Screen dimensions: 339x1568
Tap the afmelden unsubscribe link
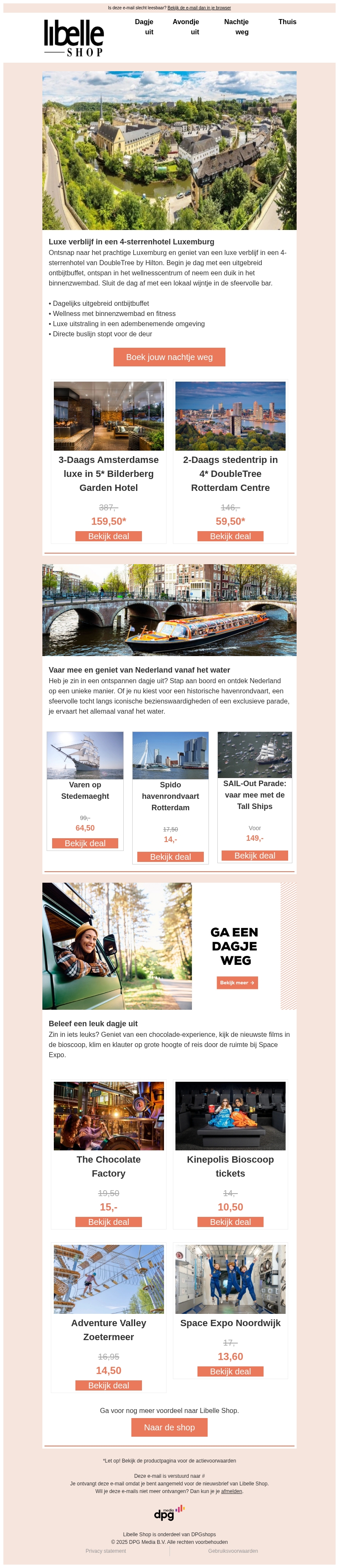[231, 1491]
